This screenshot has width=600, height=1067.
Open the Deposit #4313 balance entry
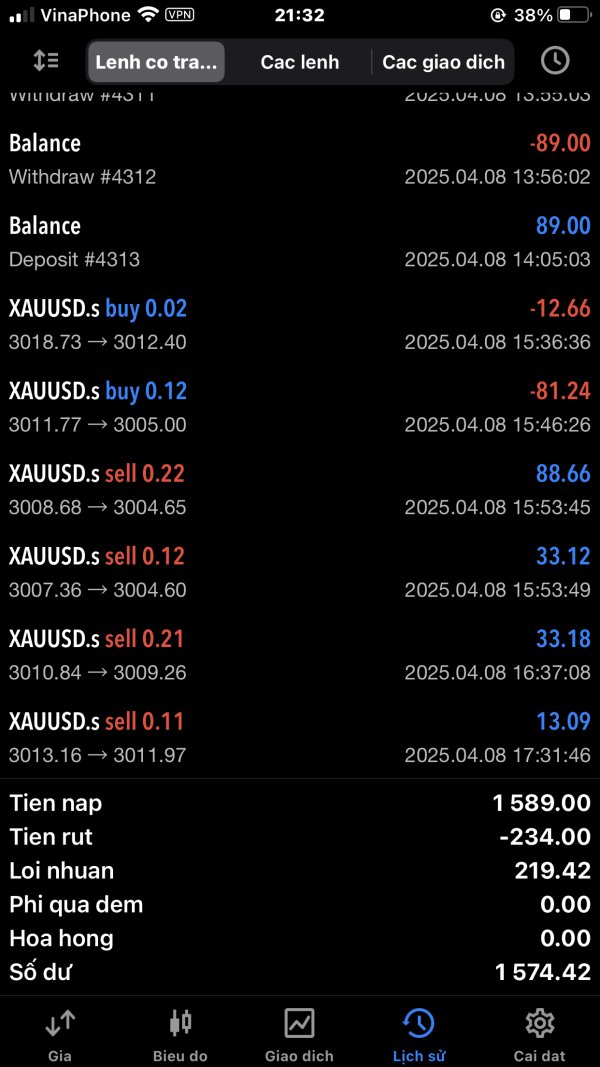tap(299, 242)
